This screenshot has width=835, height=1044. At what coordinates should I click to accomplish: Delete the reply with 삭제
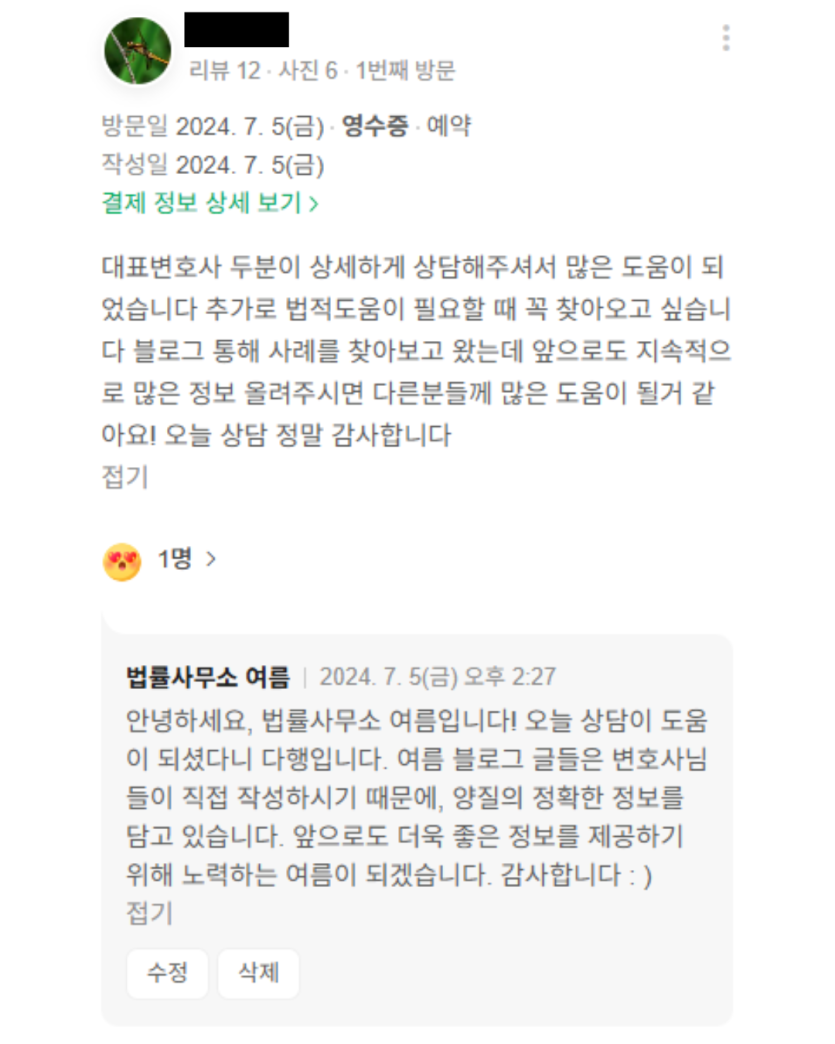(x=258, y=972)
